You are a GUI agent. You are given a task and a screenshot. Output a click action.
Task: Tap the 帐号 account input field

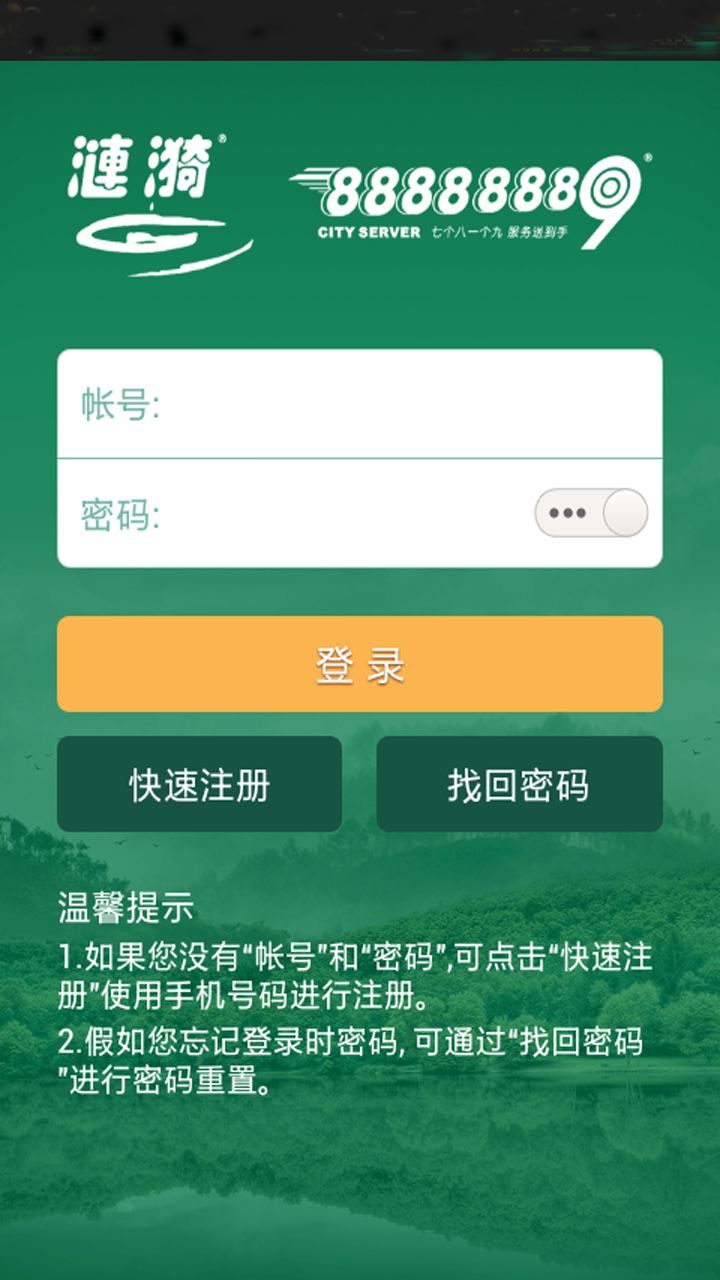pyautogui.click(x=400, y=405)
